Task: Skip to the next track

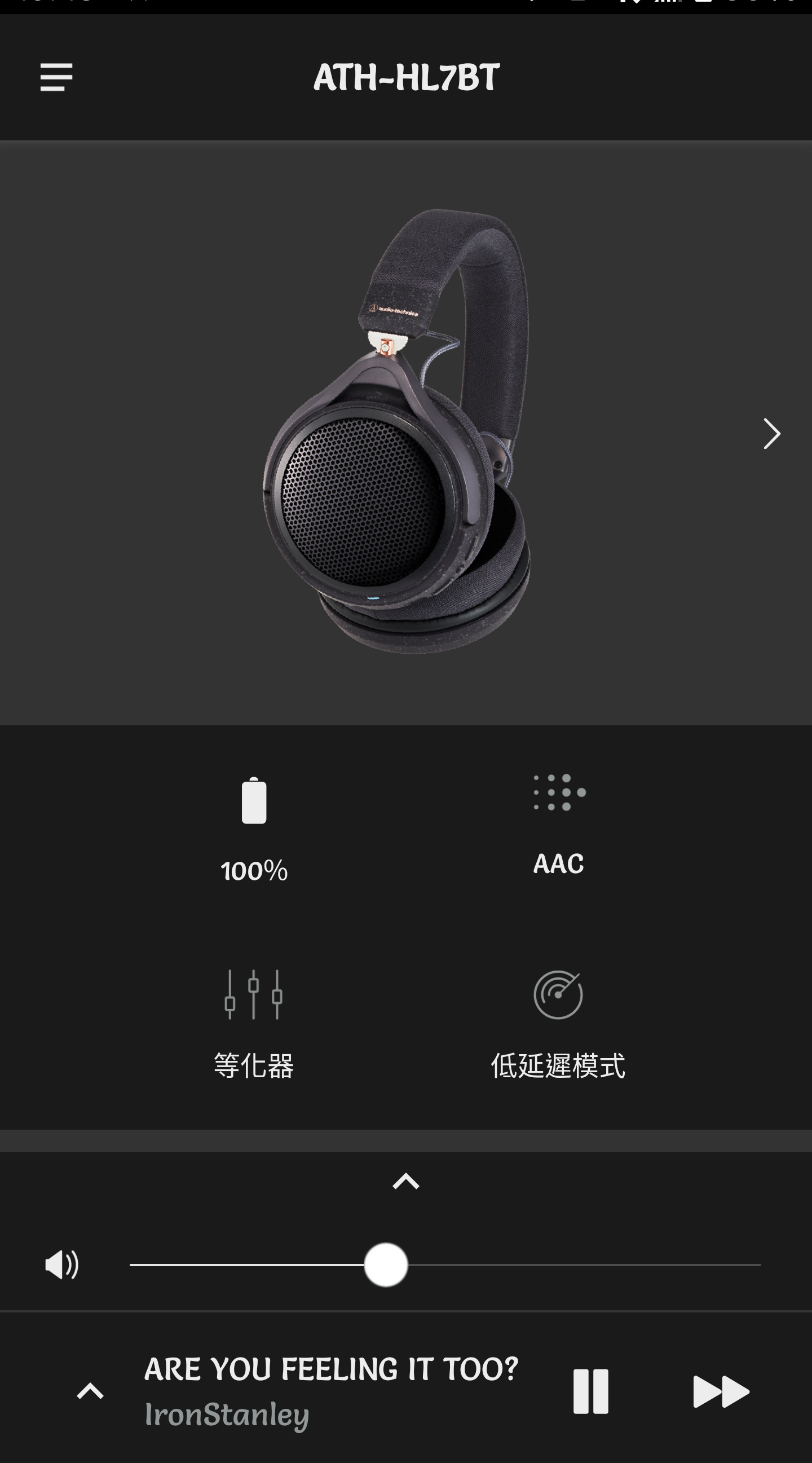Action: point(721,1391)
